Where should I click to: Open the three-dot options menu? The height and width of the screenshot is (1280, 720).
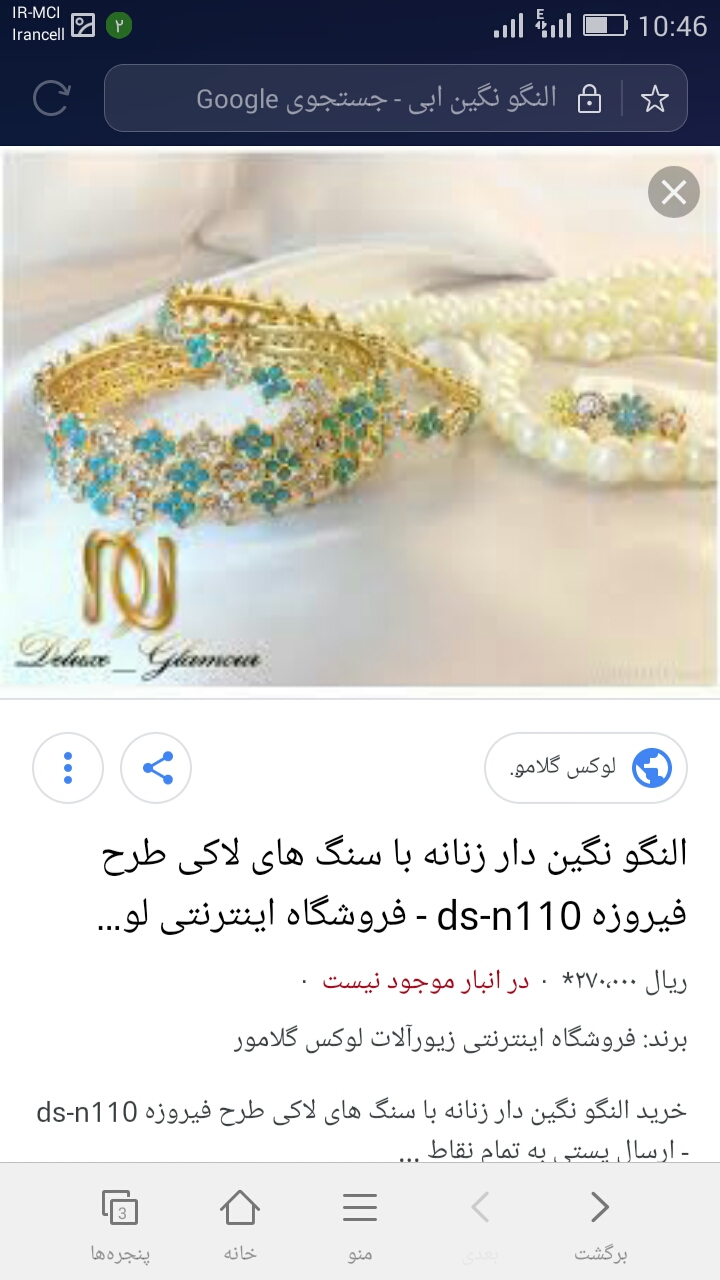coord(68,768)
